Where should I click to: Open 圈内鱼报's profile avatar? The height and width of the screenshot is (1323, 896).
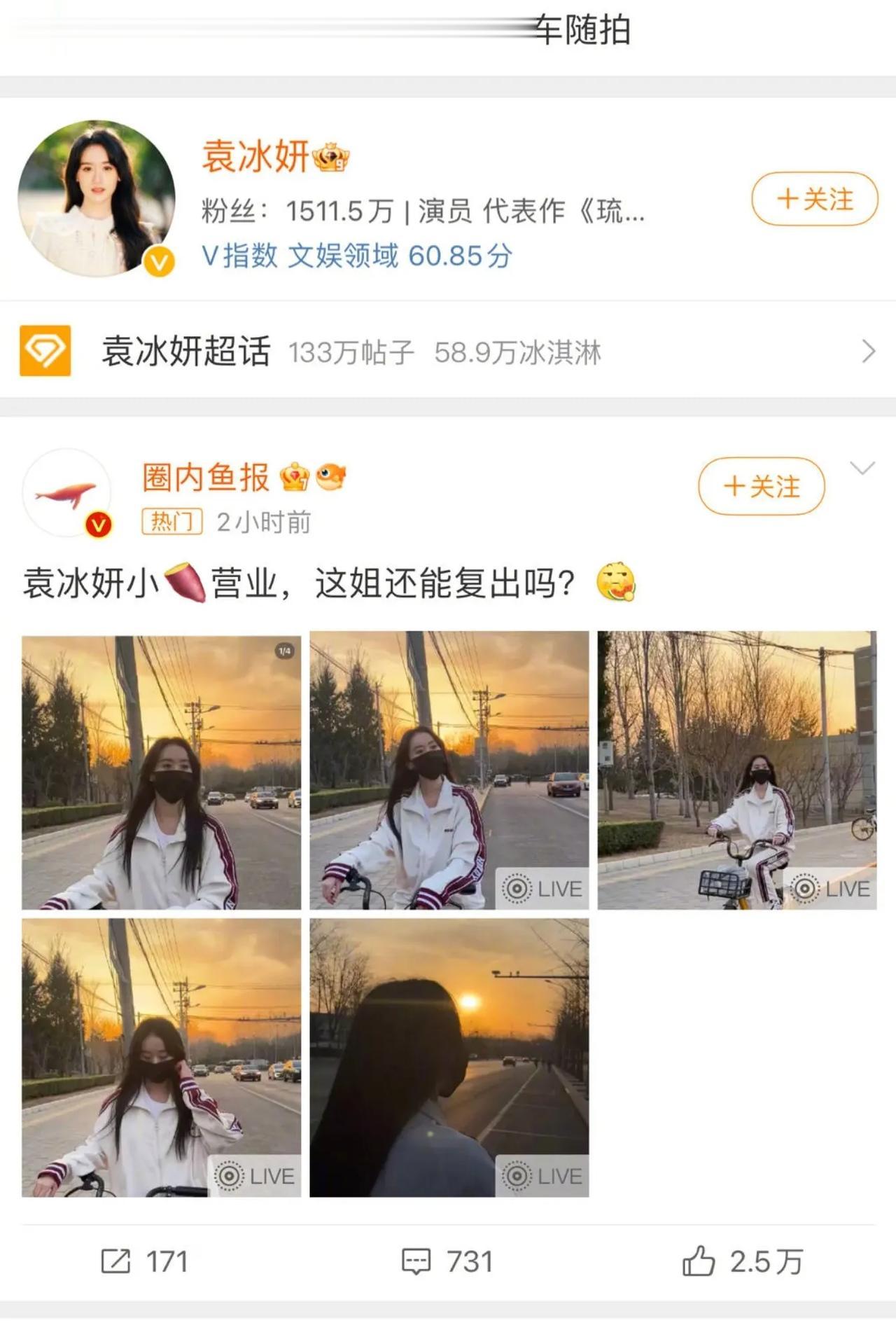tap(67, 494)
